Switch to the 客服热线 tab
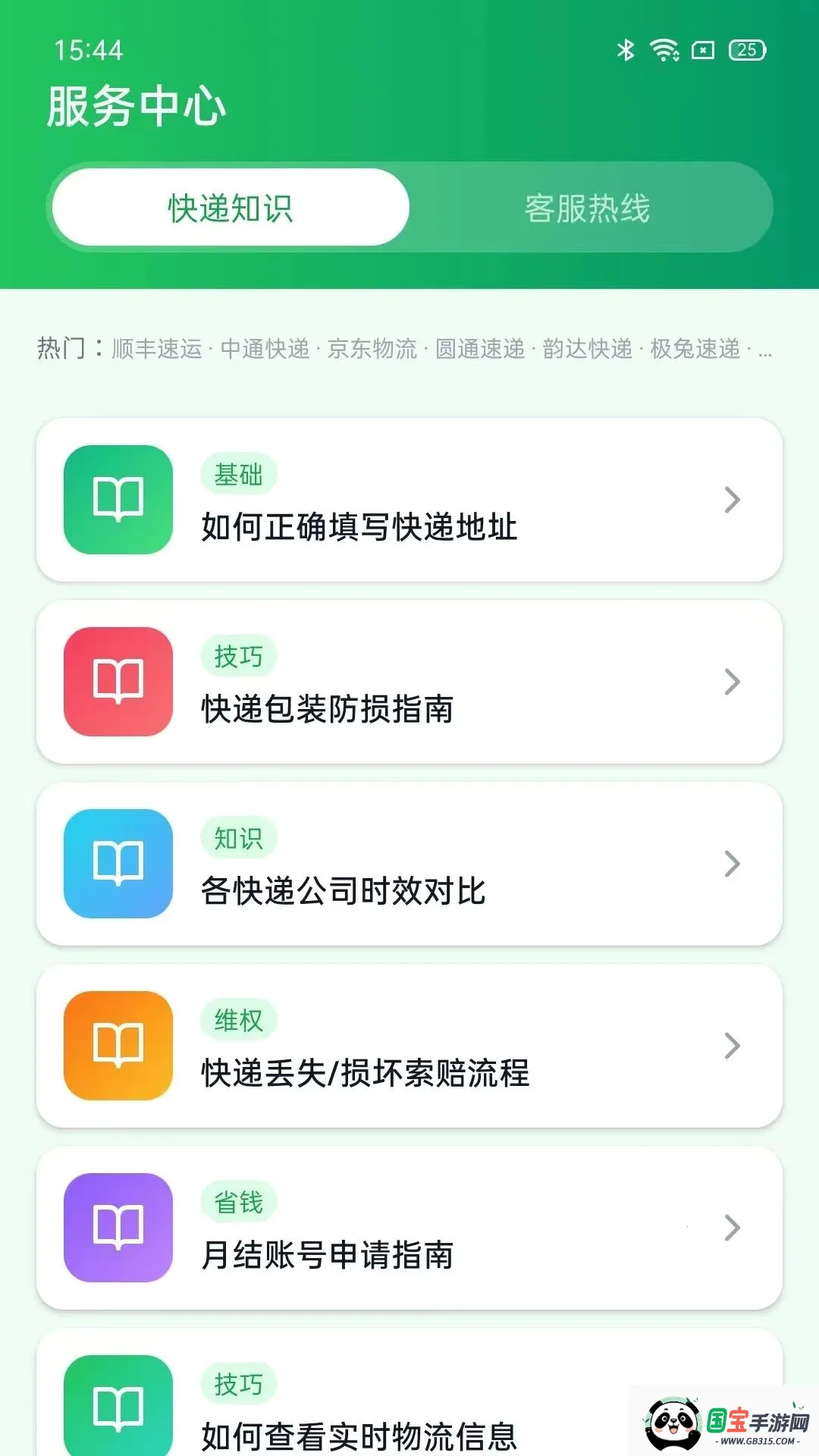The height and width of the screenshot is (1456, 819). click(588, 208)
